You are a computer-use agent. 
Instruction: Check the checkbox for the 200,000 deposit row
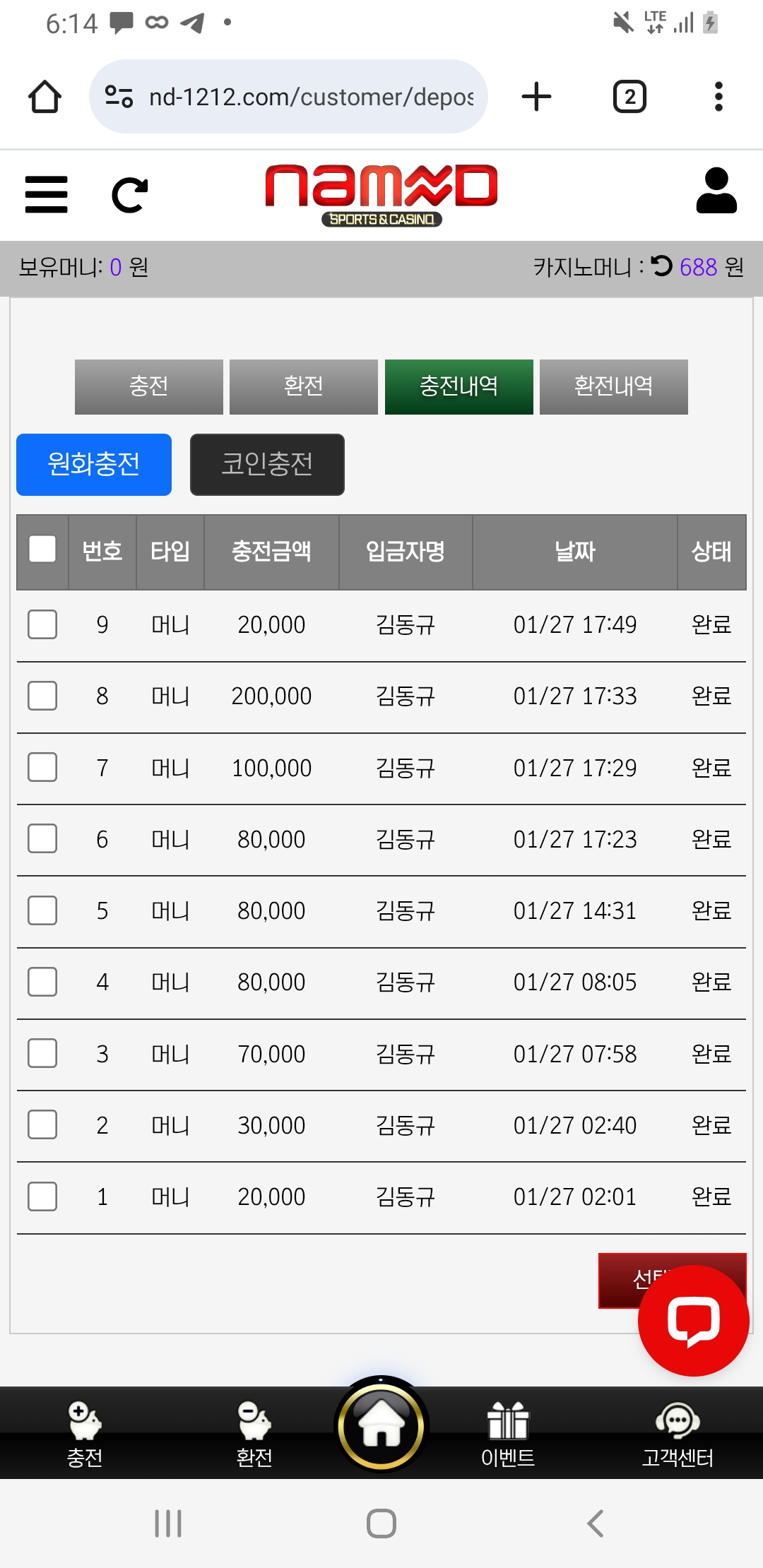tap(41, 696)
